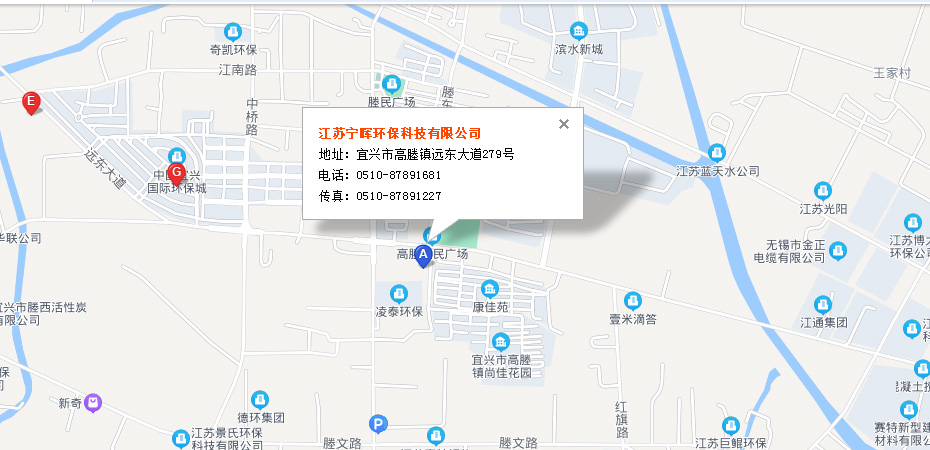Select the blue marker A
Viewport: 930px width, 450px height.
click(423, 256)
